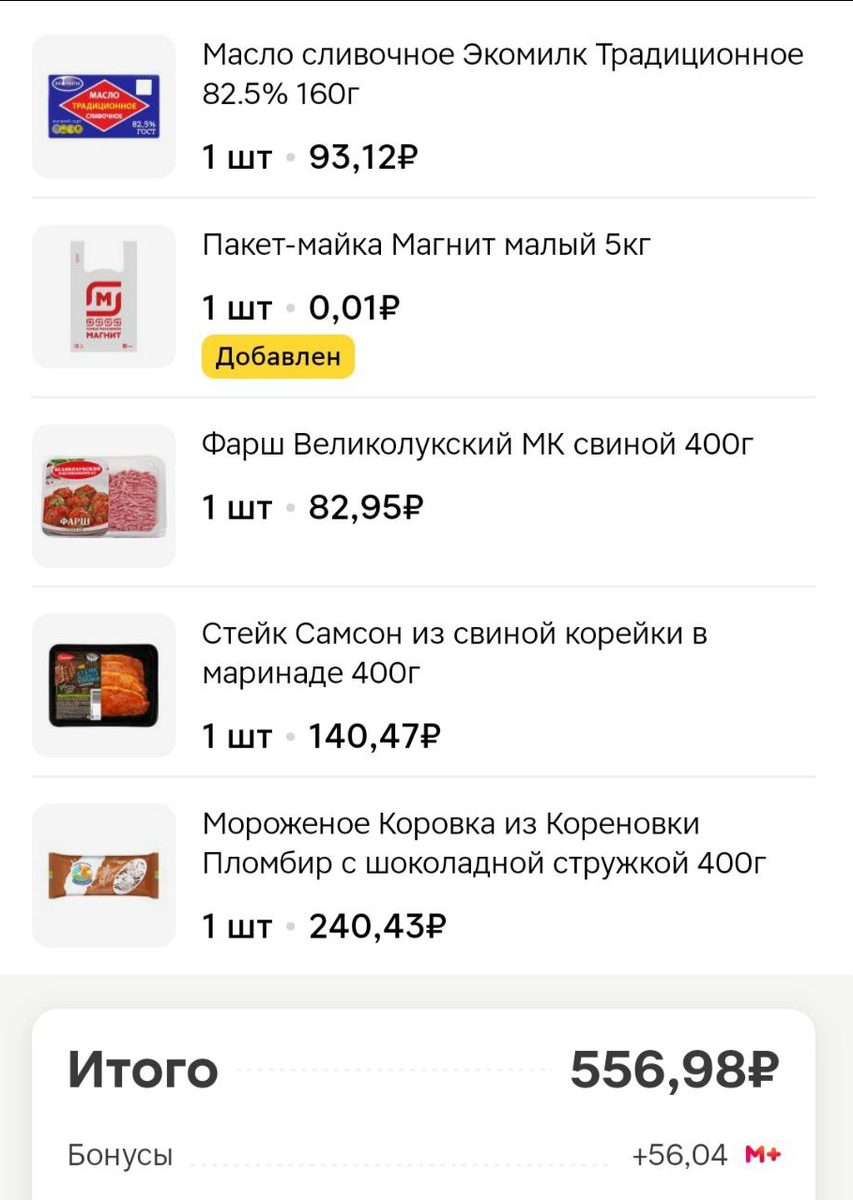853x1200 pixels.
Task: Click the Добавлен button on Пакет-майка
Action: tap(278, 355)
